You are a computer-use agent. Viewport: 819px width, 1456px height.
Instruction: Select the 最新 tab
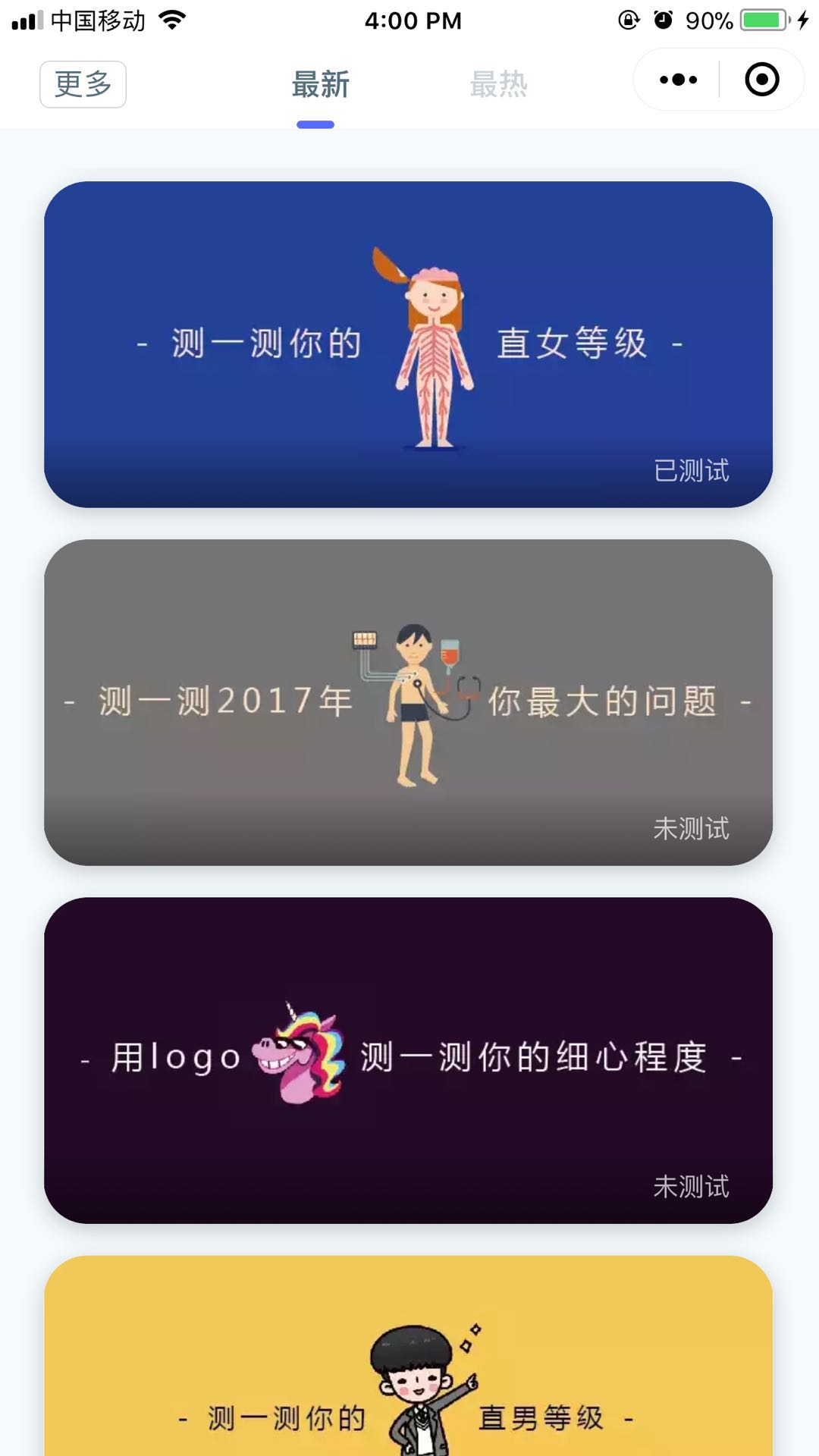[320, 84]
